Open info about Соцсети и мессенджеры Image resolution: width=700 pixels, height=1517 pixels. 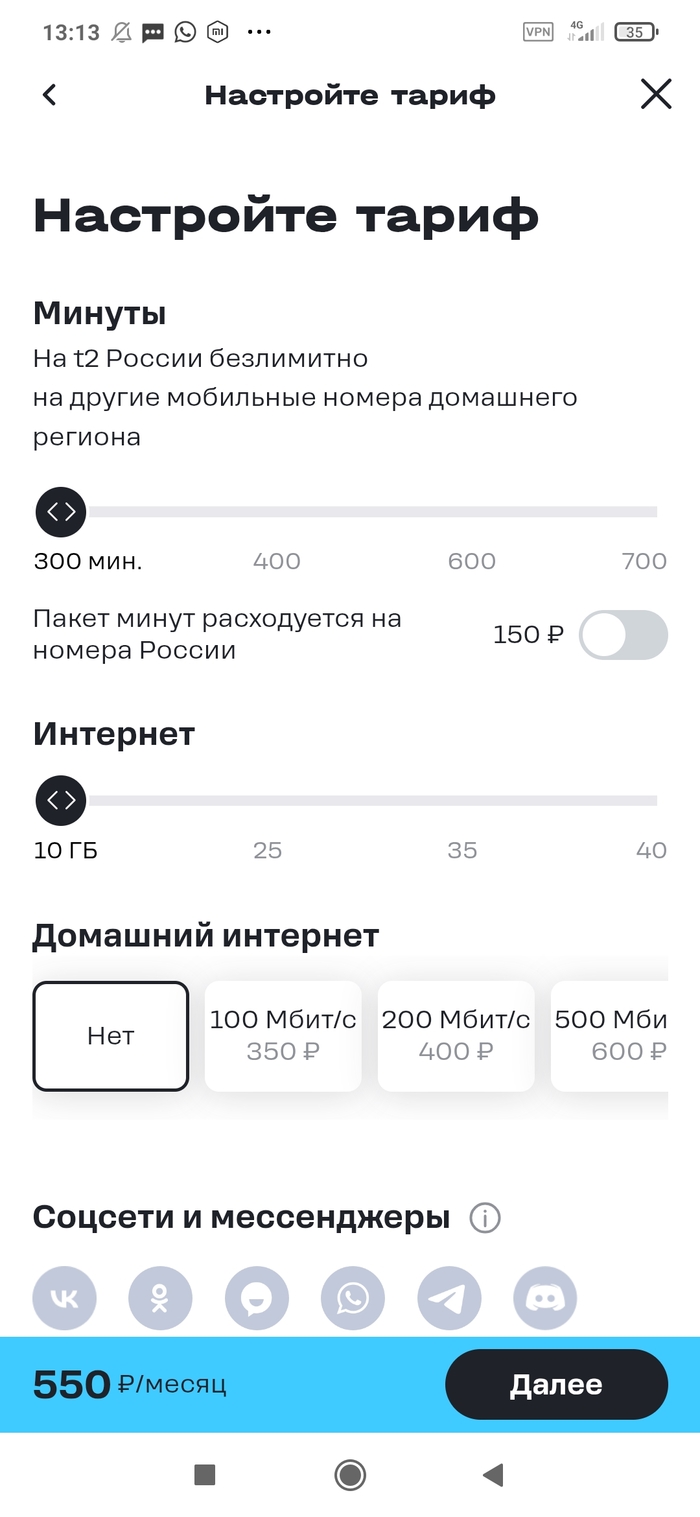pyautogui.click(x=485, y=1219)
